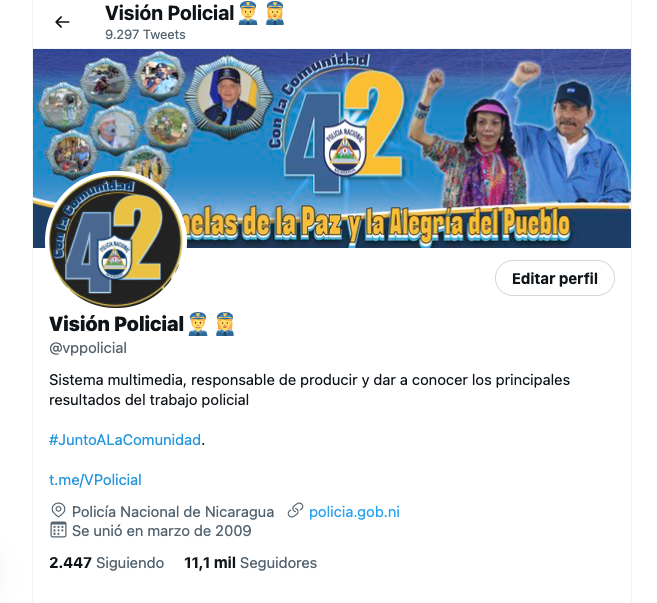
Task: Go back with the arrow icon
Action: click(x=62, y=22)
